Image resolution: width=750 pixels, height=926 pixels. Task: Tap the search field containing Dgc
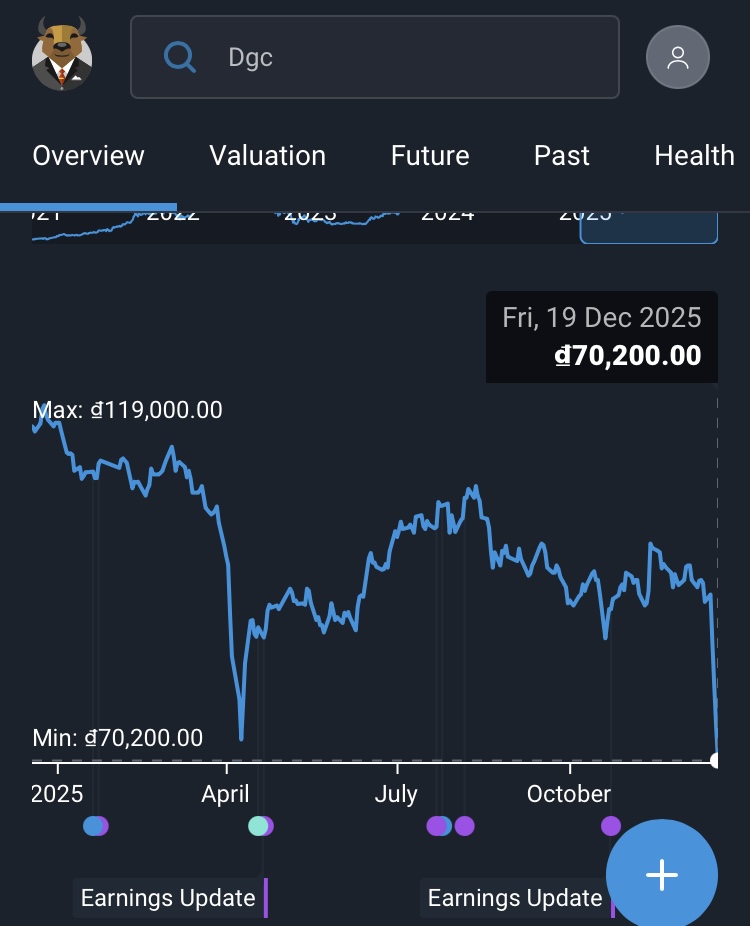pos(374,58)
